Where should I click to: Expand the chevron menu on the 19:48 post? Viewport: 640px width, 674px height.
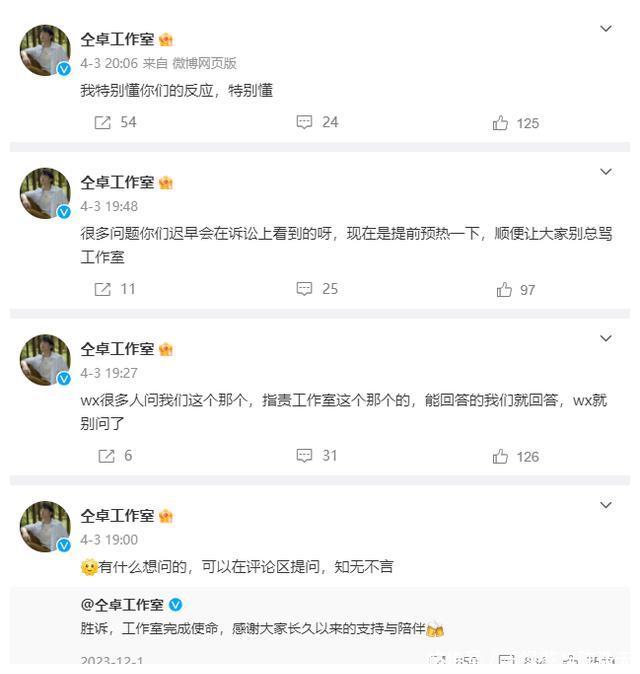[x=605, y=172]
